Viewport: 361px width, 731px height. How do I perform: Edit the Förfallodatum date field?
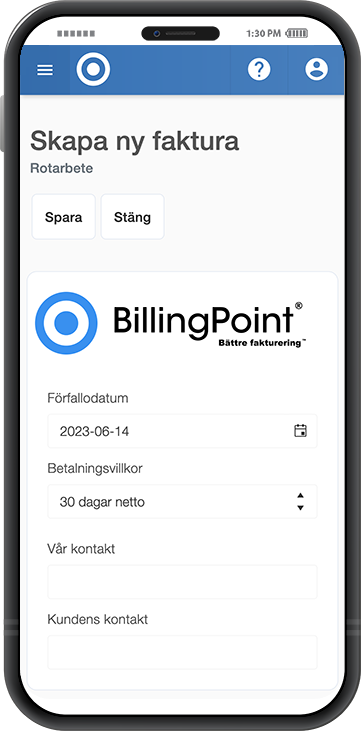tap(182, 431)
